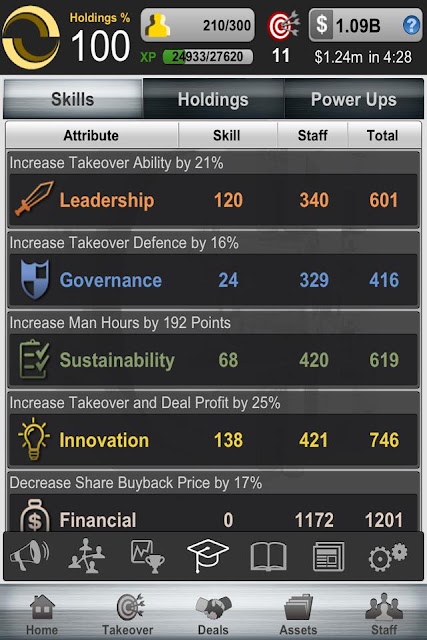Viewport: 427px width, 640px height.
Task: Tap the megaphone announcements icon
Action: [29, 556]
